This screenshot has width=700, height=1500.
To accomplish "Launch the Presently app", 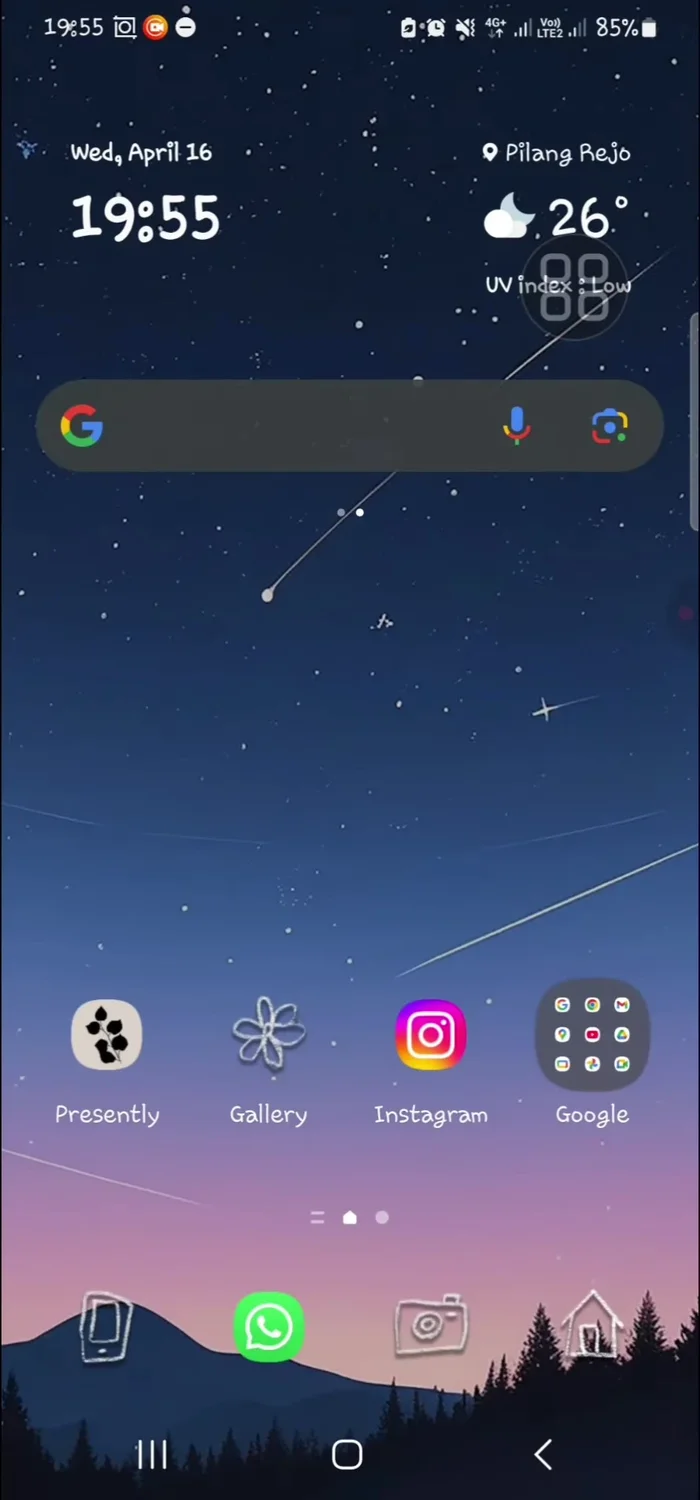I will click(x=107, y=1035).
